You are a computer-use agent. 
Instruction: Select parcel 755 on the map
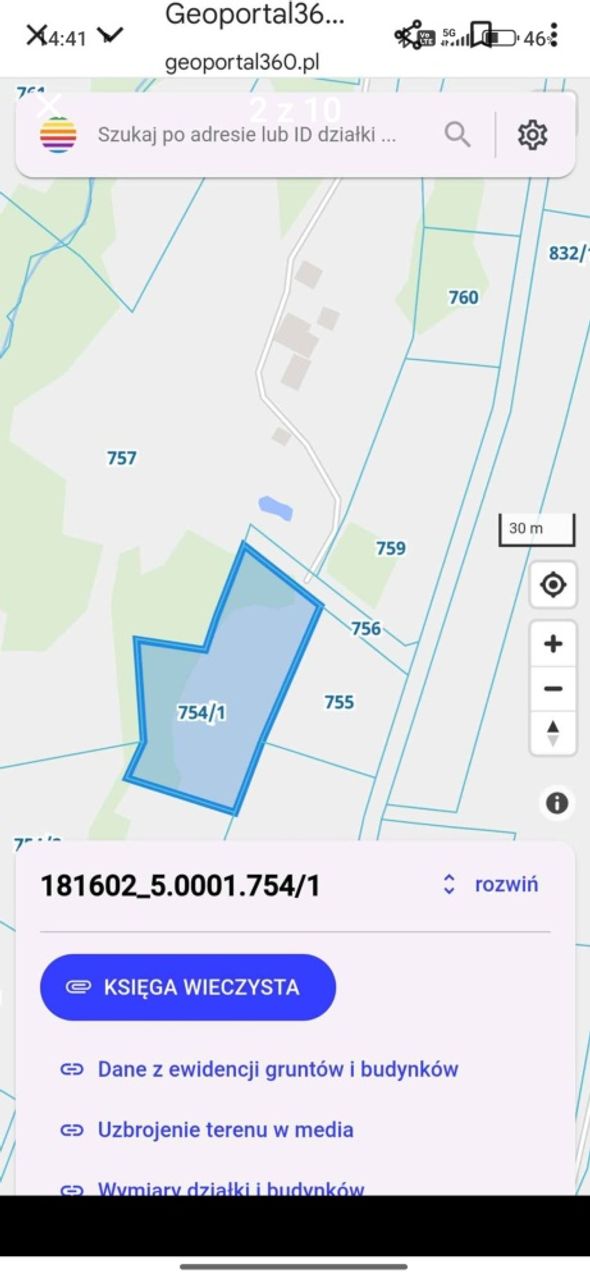(x=339, y=702)
